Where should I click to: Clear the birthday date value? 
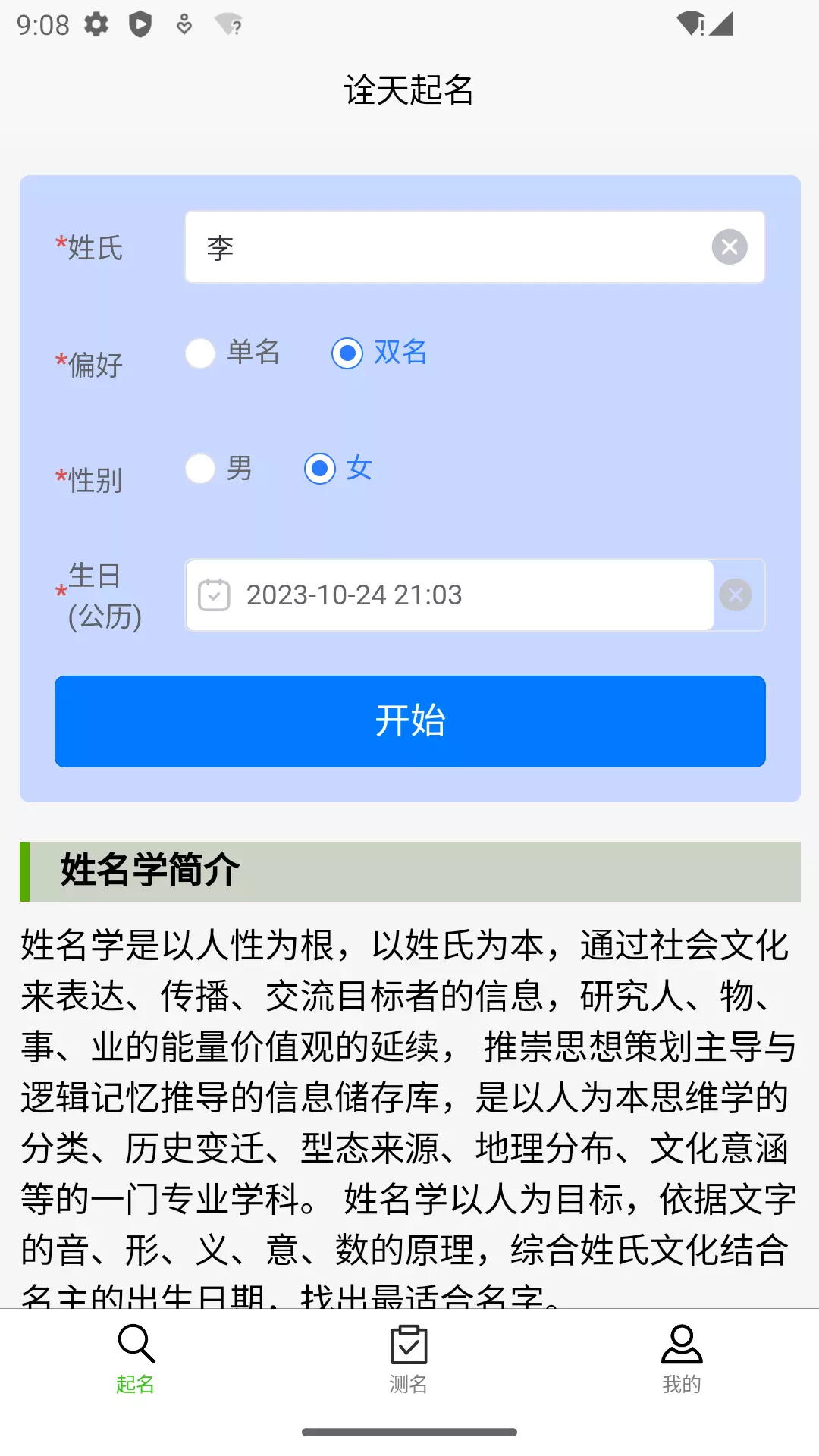pos(736,595)
